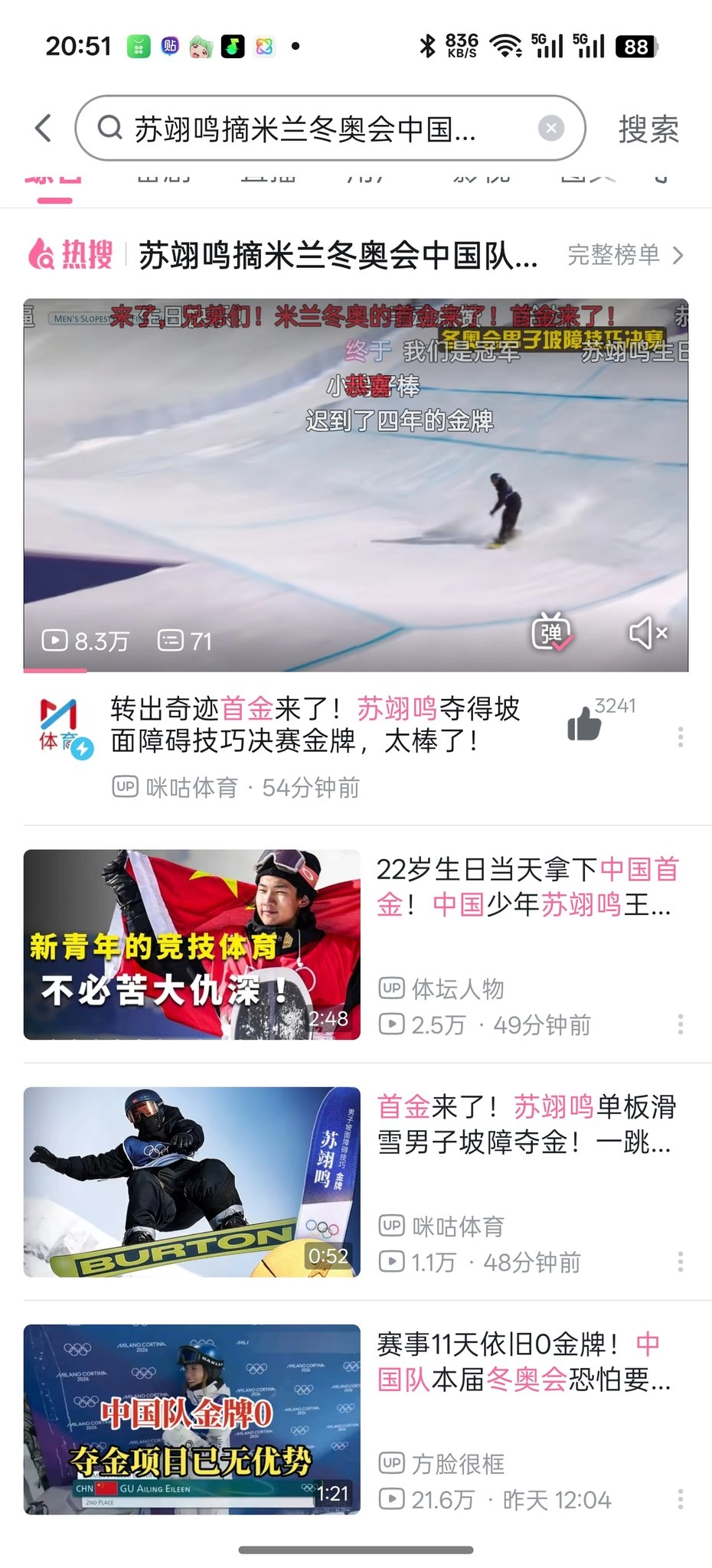This screenshot has height=1568, width=712.
Task: Go back from search results
Action: 44,128
